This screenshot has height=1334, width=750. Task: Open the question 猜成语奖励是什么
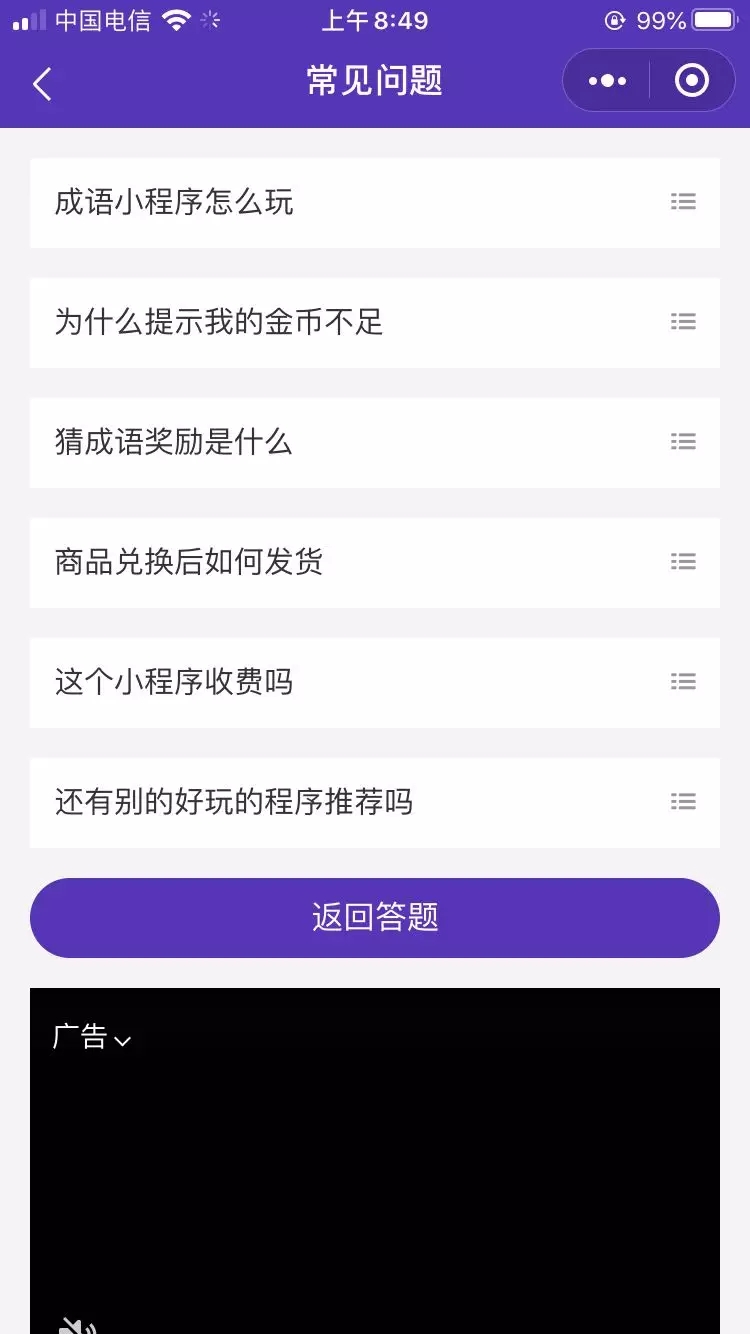(375, 443)
